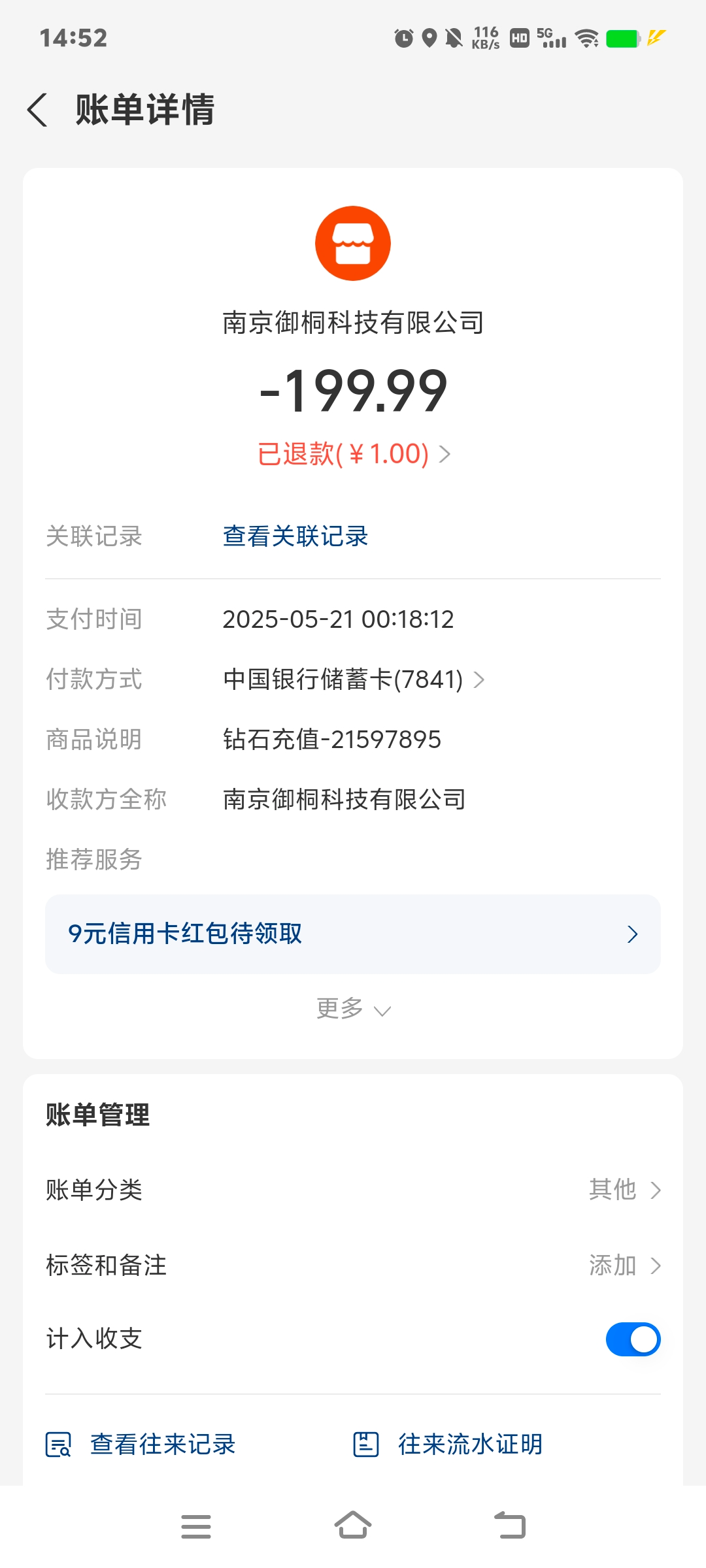This screenshot has width=706, height=1568.
Task: Open 查看关联记录 link
Action: click(295, 536)
